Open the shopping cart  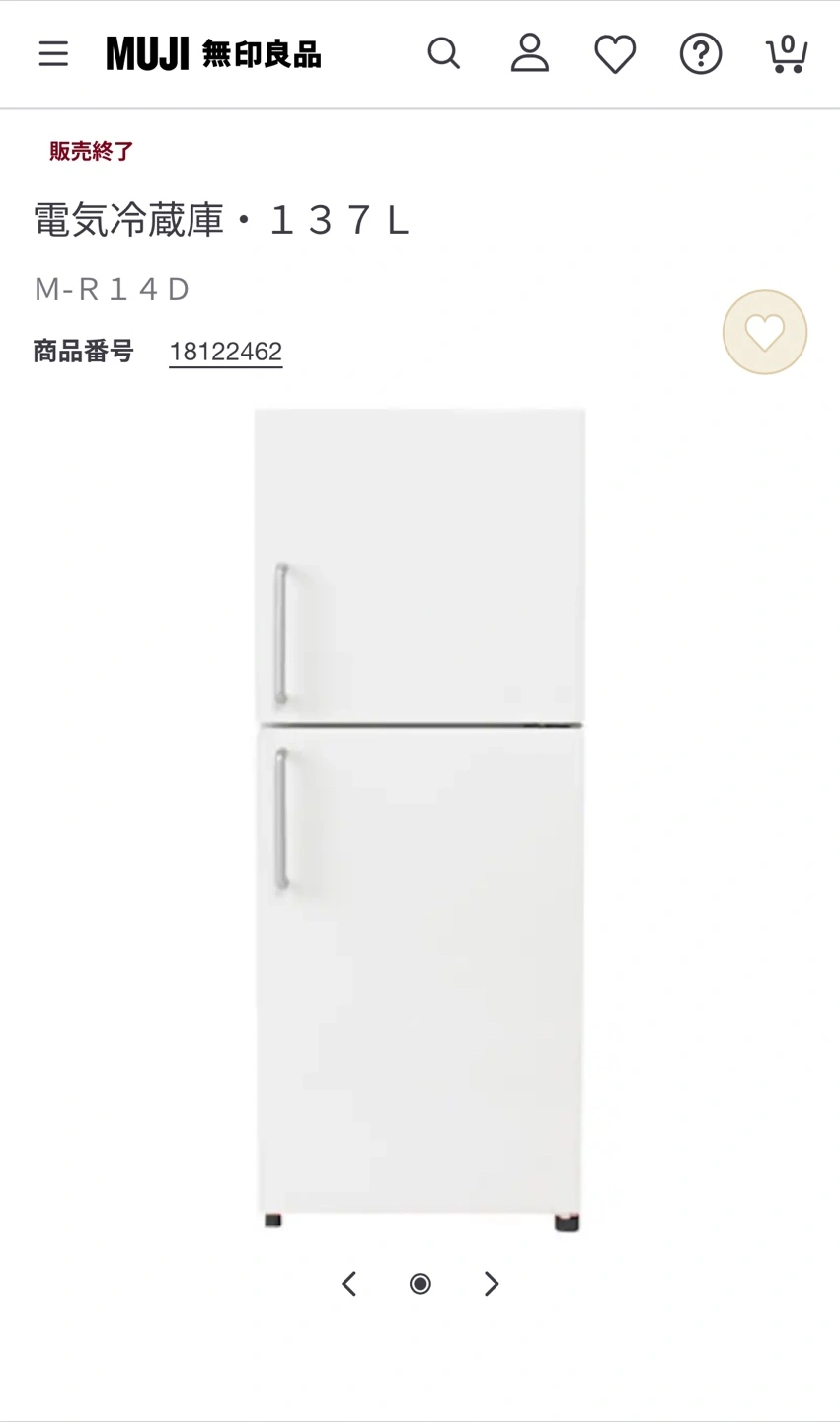coord(787,53)
